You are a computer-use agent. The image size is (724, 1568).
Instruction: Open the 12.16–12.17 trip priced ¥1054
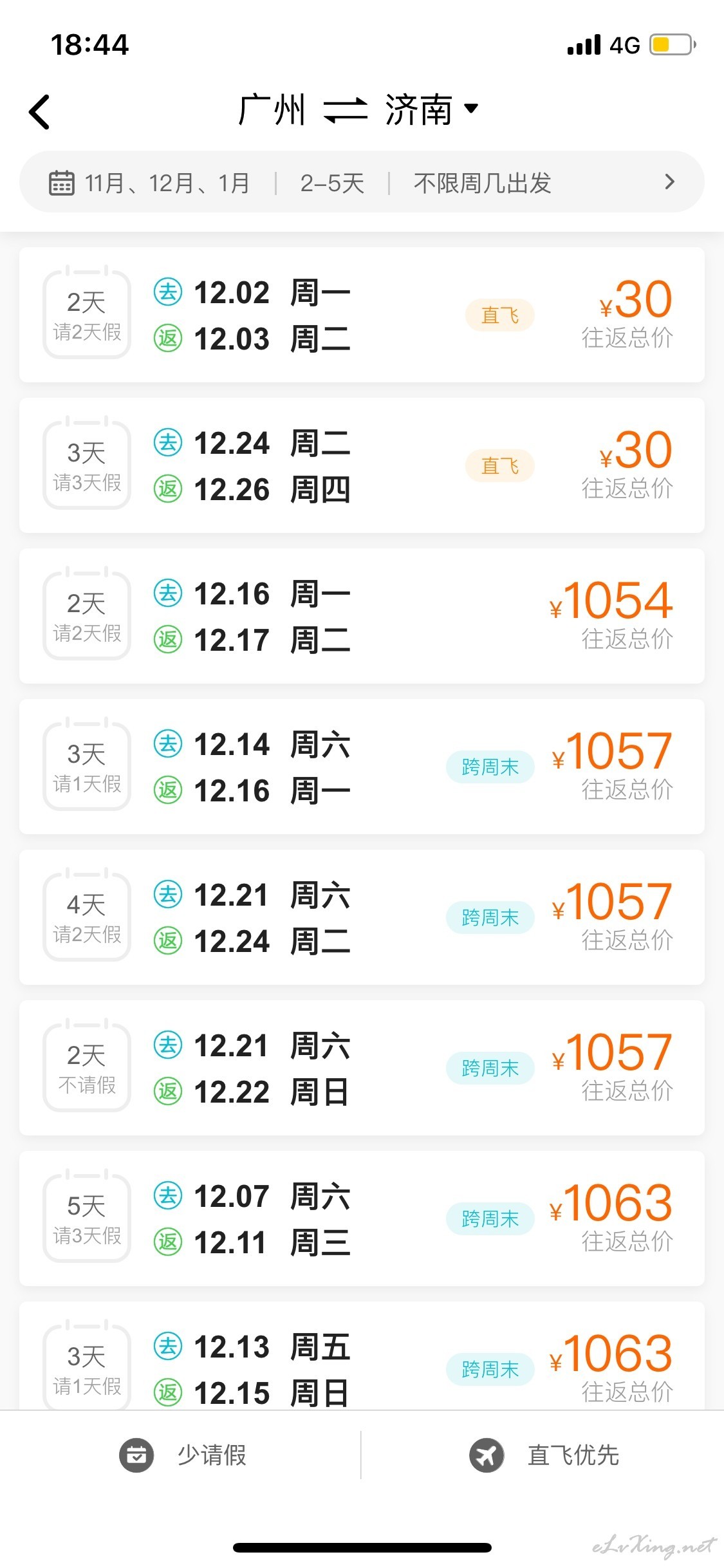pyautogui.click(x=362, y=616)
